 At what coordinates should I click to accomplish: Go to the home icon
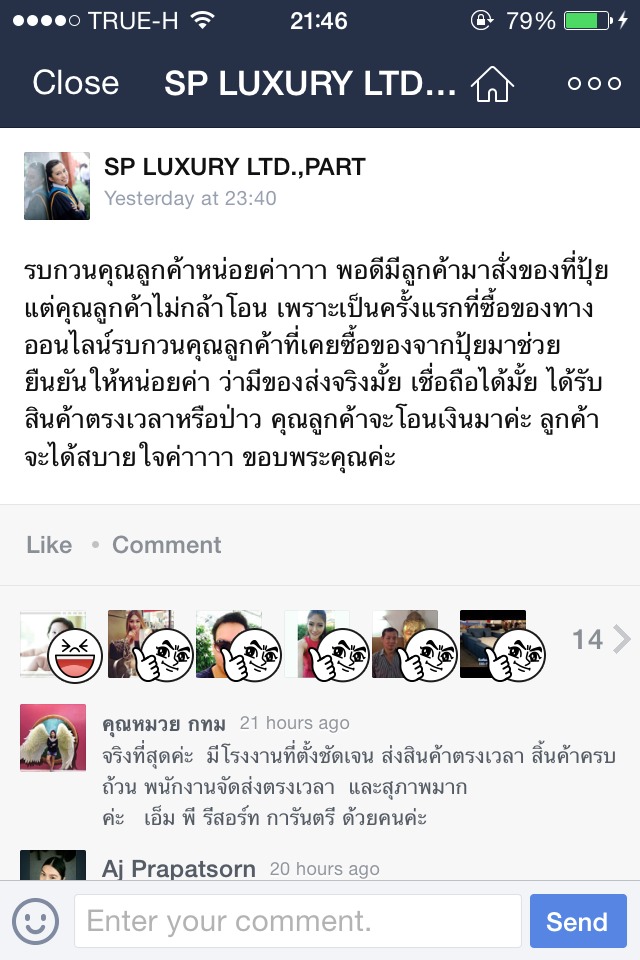pos(492,84)
